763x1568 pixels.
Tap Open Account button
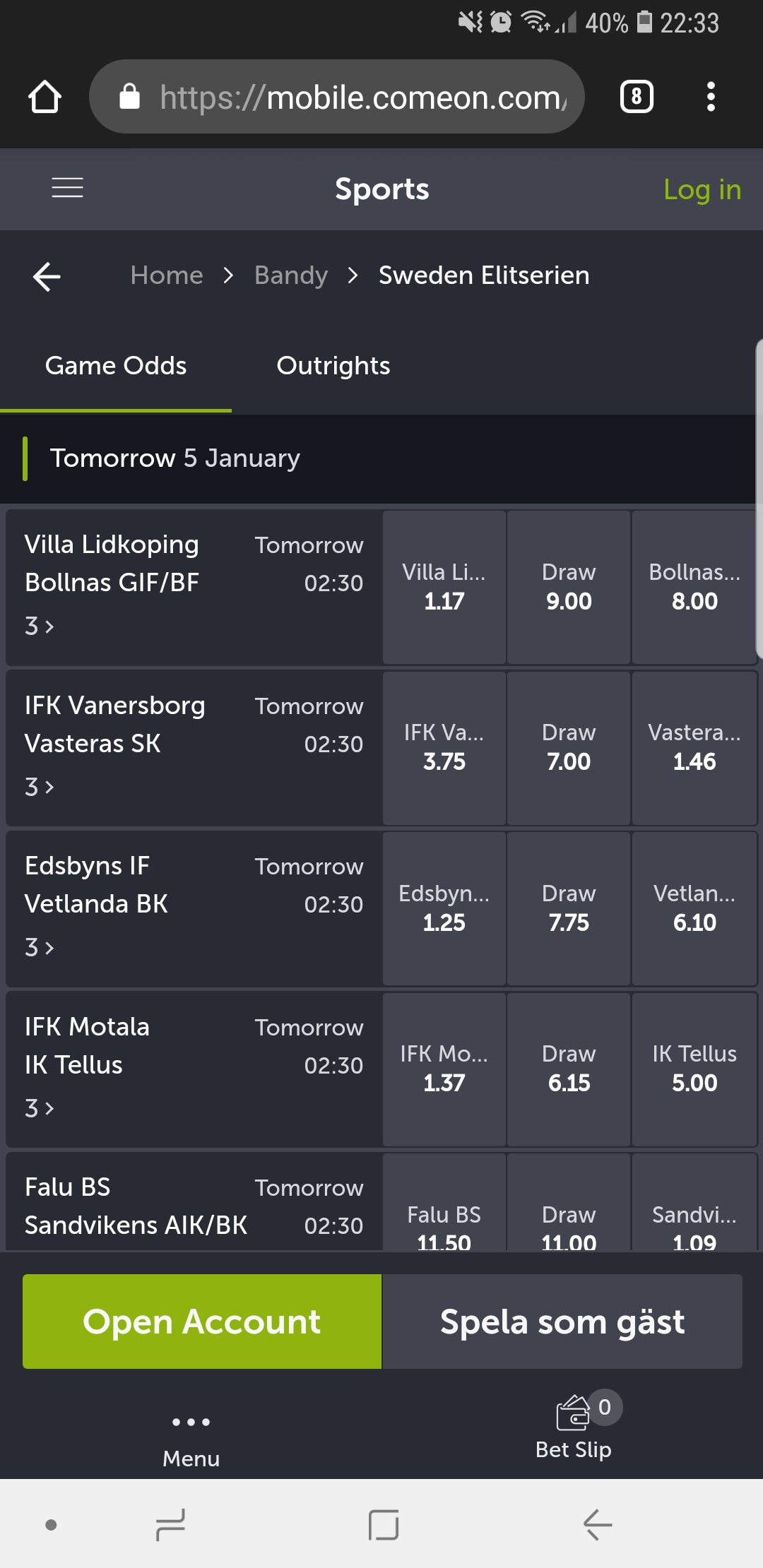pyautogui.click(x=202, y=1321)
